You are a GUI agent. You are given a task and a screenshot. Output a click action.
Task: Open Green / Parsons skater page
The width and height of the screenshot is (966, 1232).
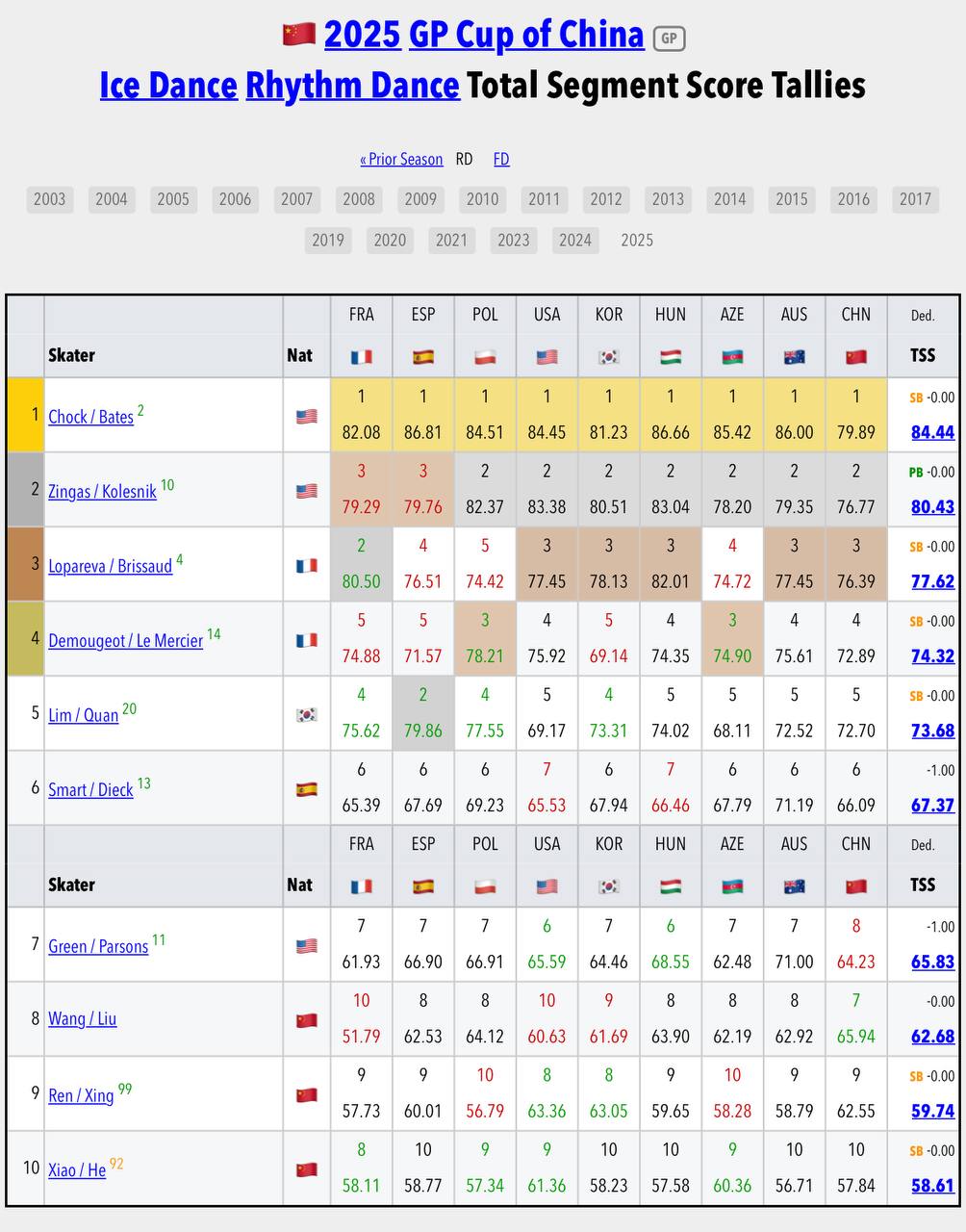tap(98, 946)
